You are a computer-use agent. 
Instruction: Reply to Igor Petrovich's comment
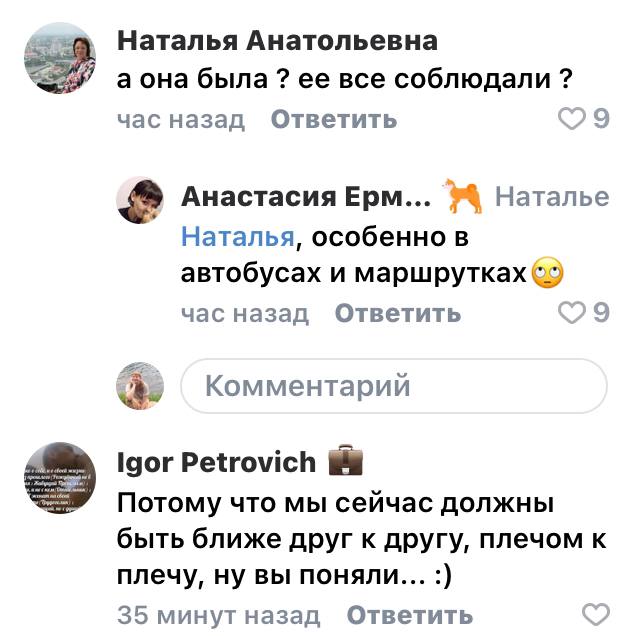click(x=409, y=614)
